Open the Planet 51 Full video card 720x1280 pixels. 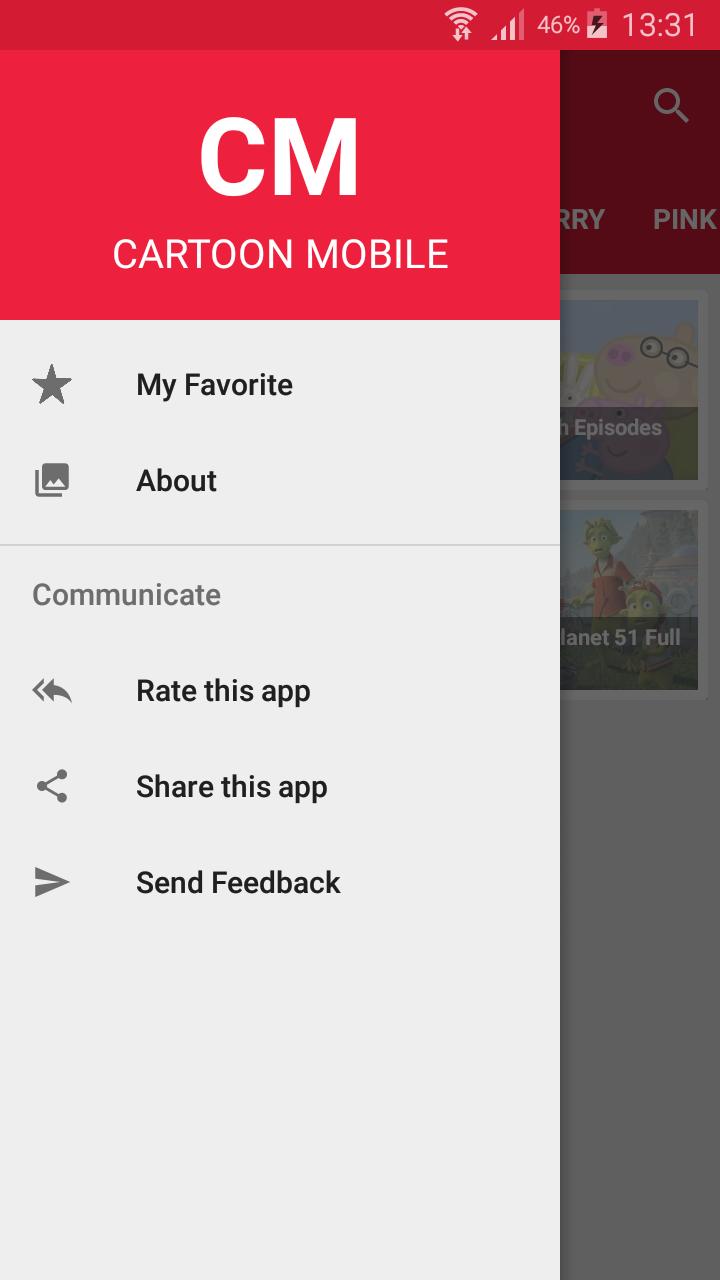[630, 600]
